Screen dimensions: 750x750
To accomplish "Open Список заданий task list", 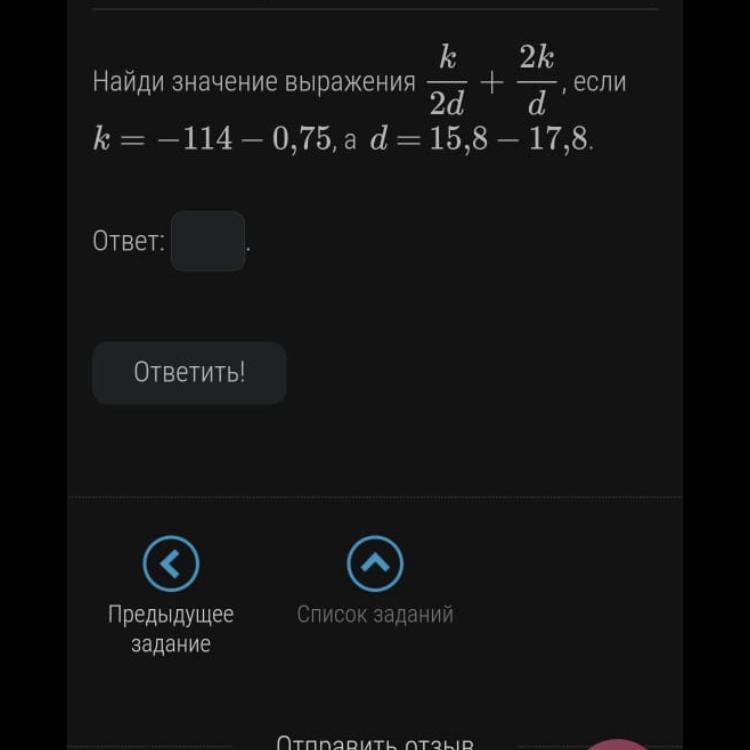I will 375,565.
